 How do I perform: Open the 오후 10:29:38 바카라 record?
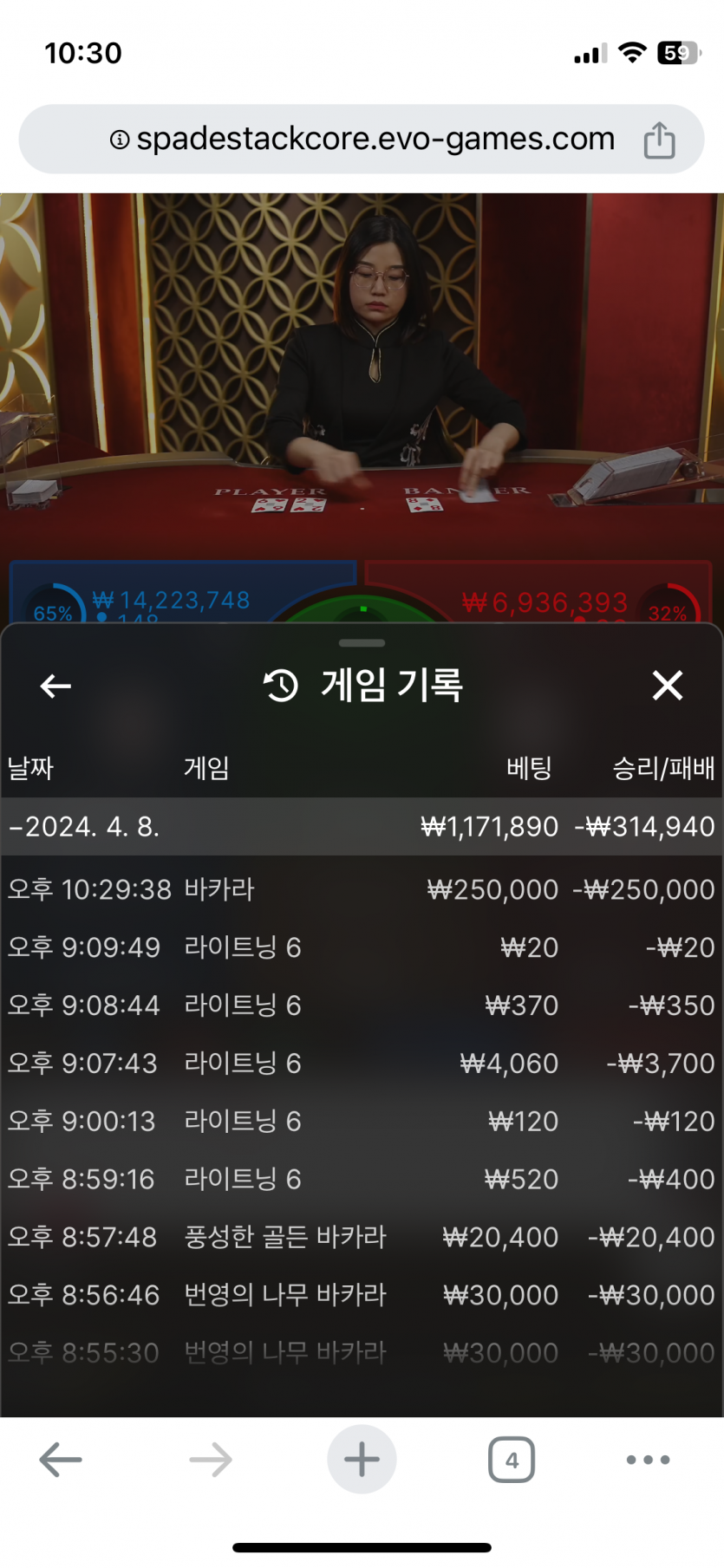tap(361, 889)
